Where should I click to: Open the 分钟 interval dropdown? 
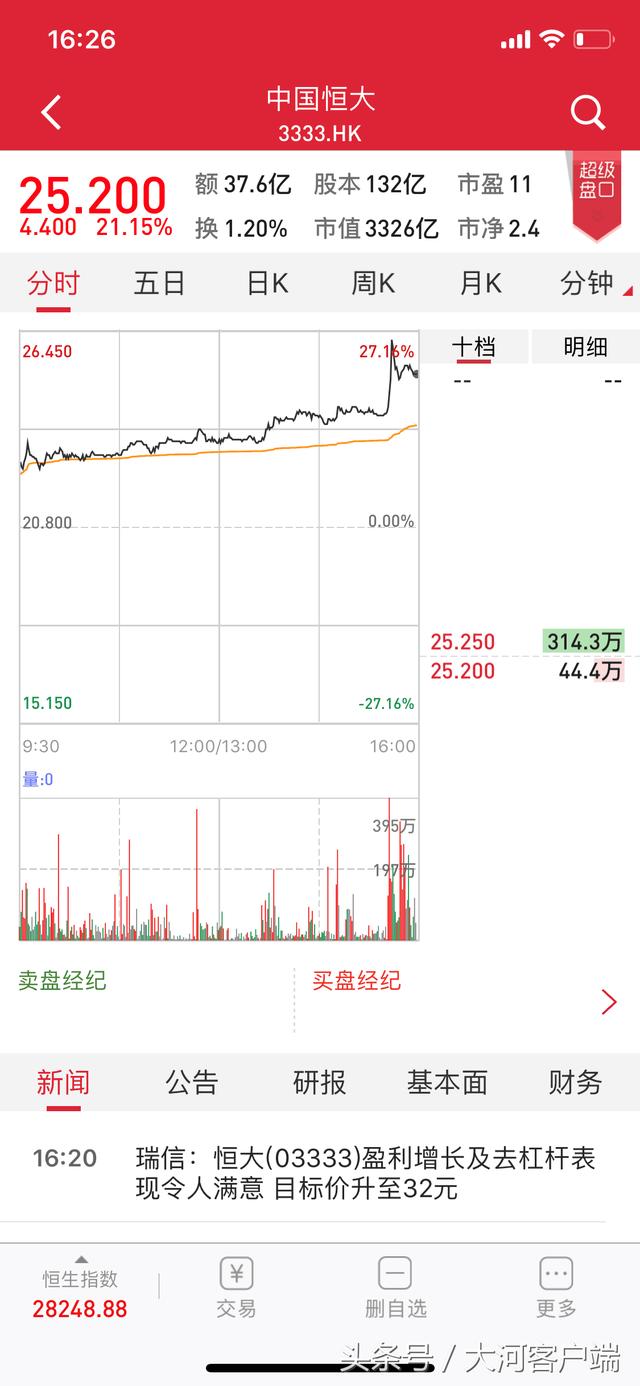[x=594, y=284]
